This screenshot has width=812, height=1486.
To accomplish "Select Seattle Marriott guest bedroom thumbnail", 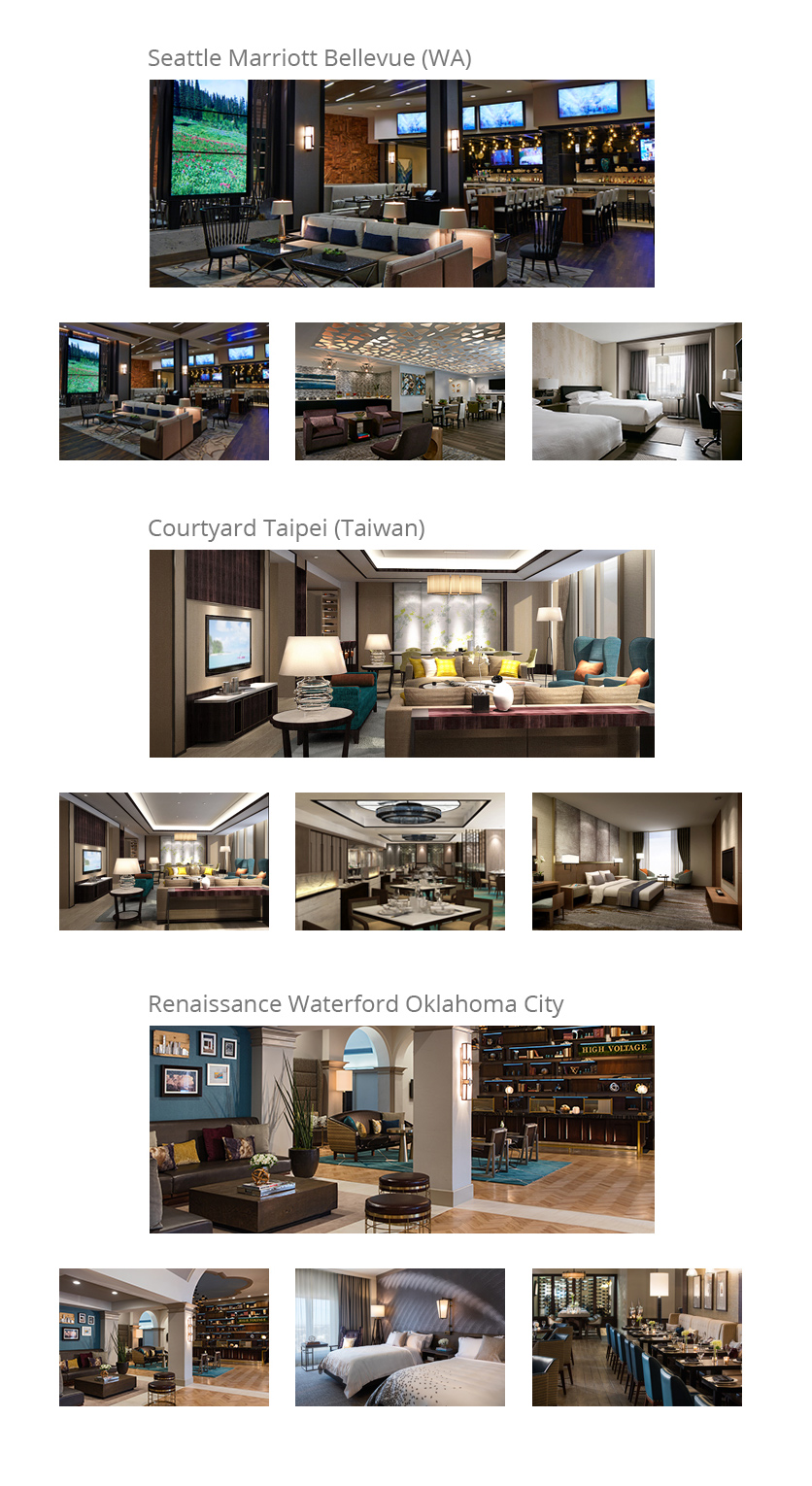I will 636,390.
